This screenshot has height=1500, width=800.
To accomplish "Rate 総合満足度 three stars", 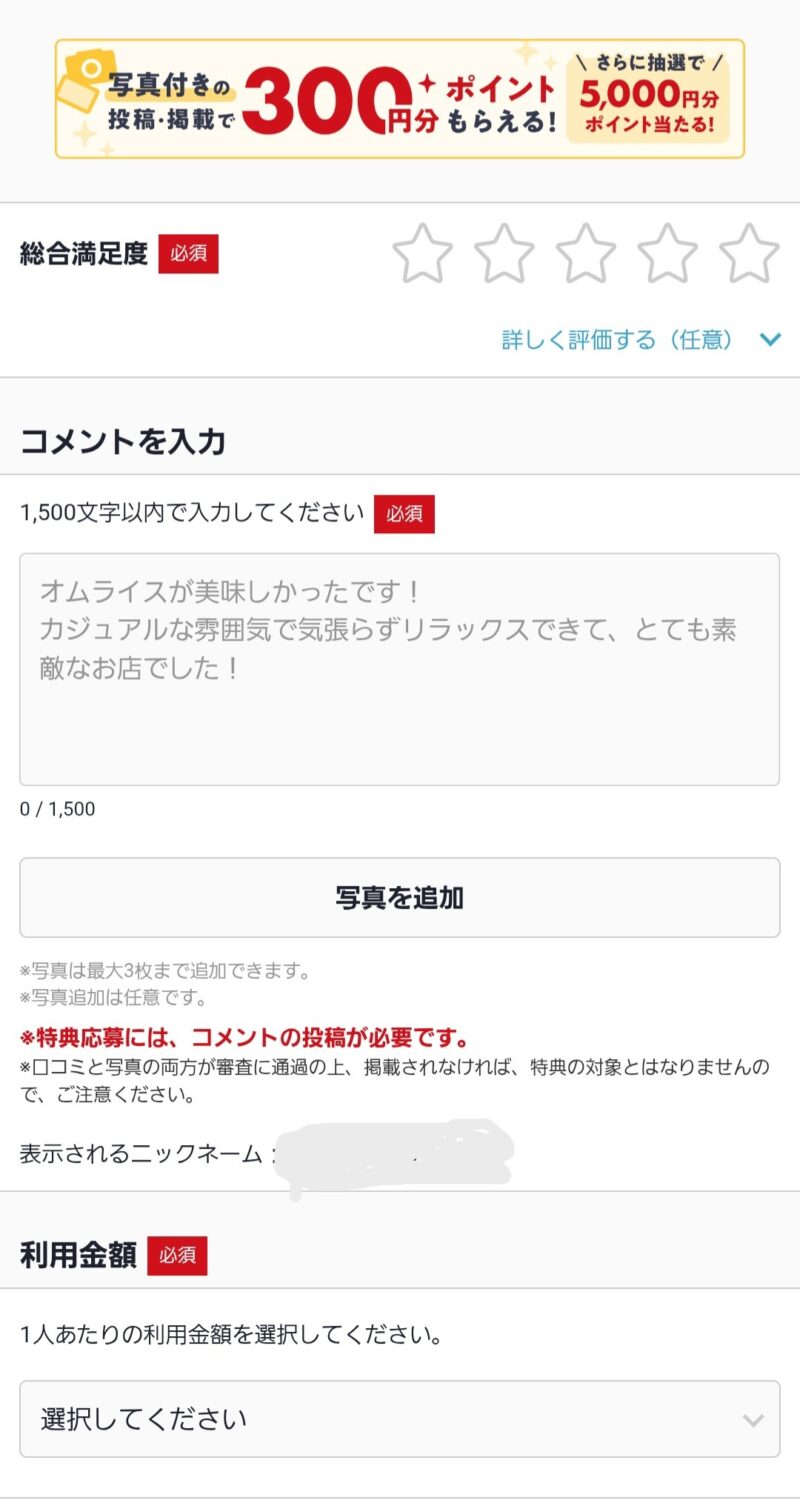I will [x=586, y=254].
